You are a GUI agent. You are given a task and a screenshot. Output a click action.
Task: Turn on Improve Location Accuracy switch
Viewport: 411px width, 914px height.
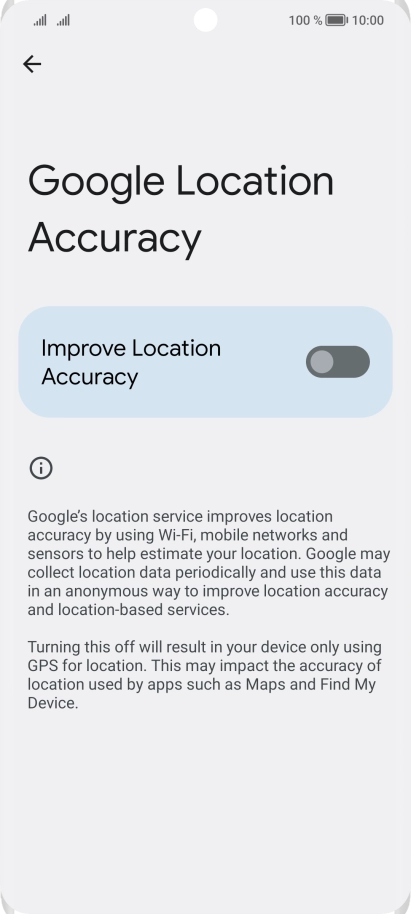pyautogui.click(x=338, y=362)
